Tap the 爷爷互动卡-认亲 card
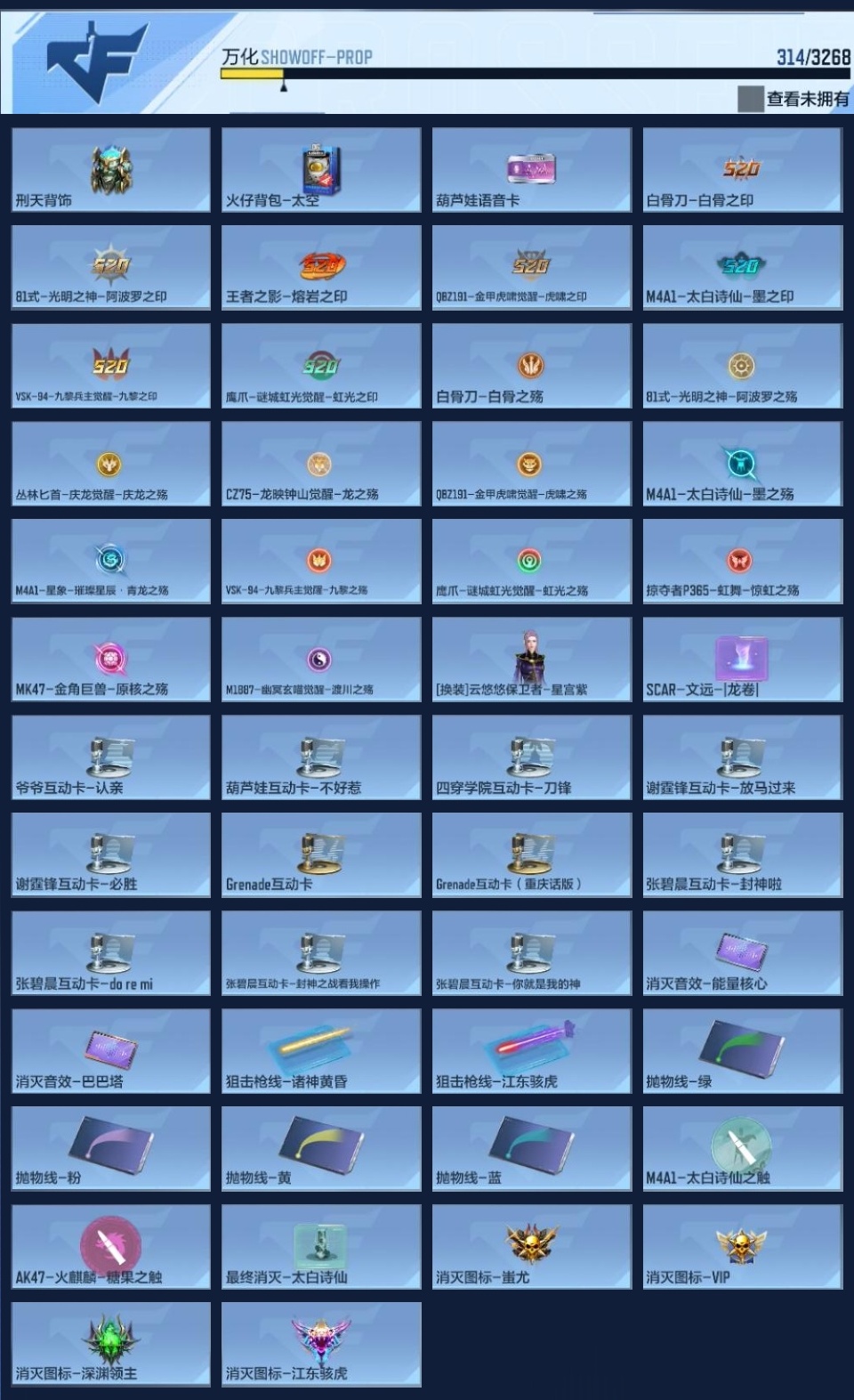854x1400 pixels. click(111, 757)
